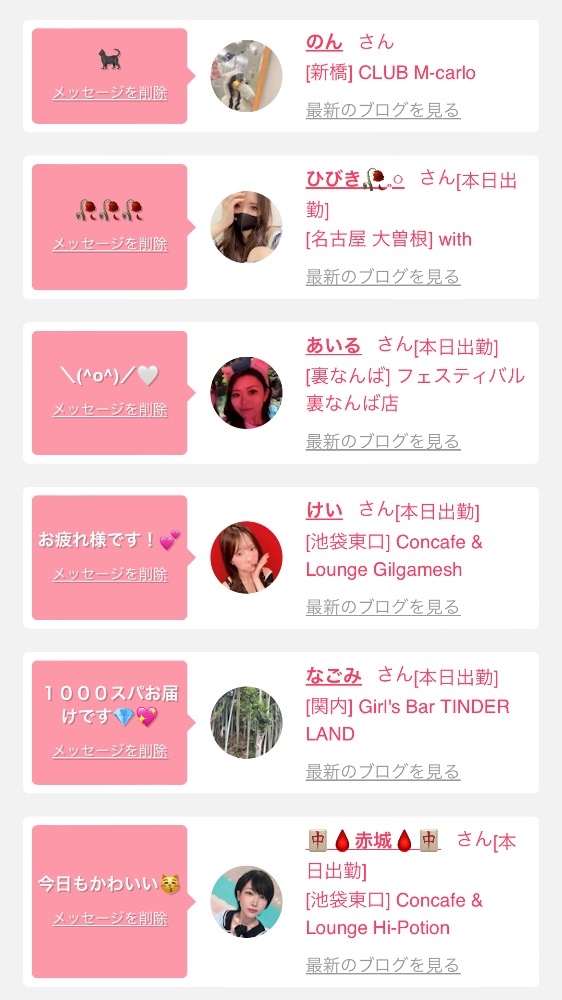This screenshot has width=562, height=1000.
Task: View latest blog of けい
Action: [x=383, y=607]
